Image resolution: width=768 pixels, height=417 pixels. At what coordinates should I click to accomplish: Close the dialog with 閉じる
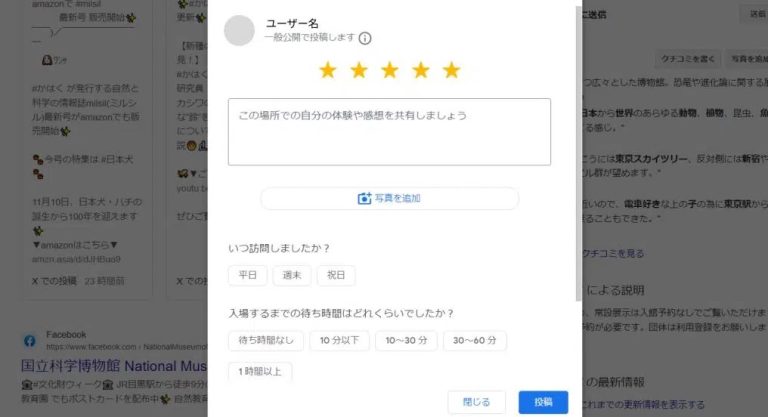476,402
